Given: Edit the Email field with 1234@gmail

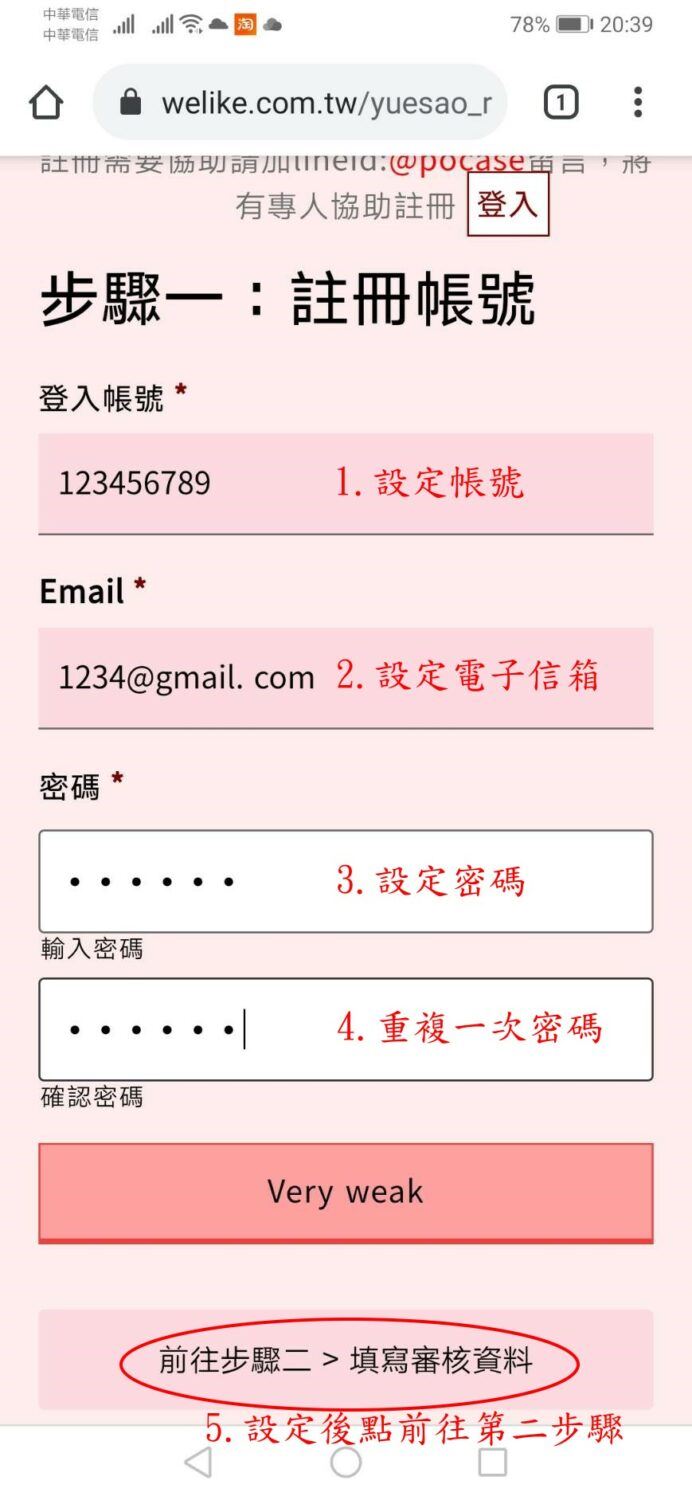Looking at the screenshot, I should pos(346,678).
